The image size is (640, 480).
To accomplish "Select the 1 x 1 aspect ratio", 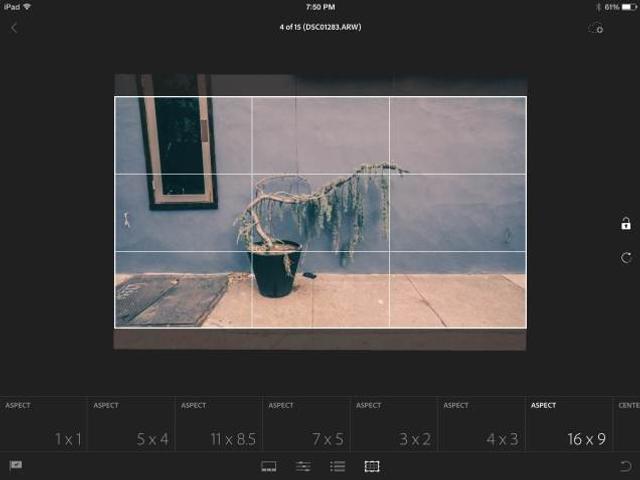I will [43, 424].
